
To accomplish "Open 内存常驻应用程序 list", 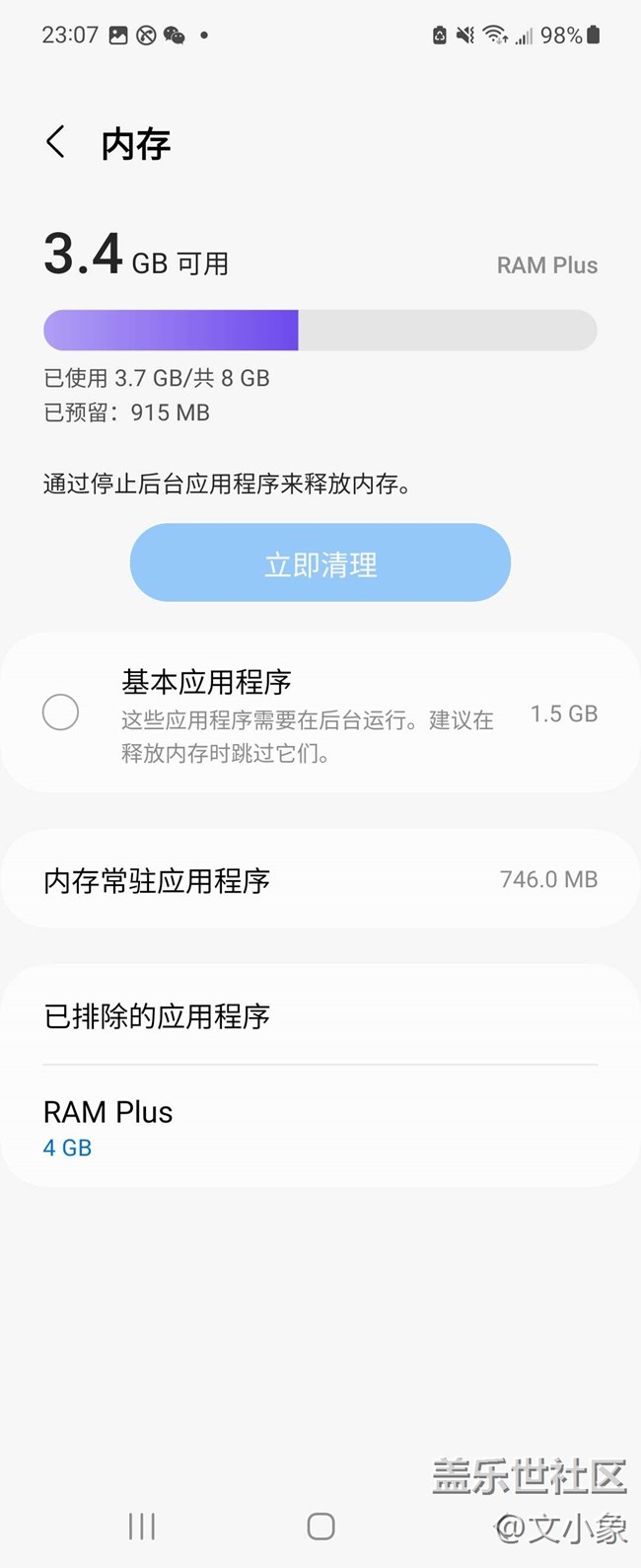I will [320, 880].
